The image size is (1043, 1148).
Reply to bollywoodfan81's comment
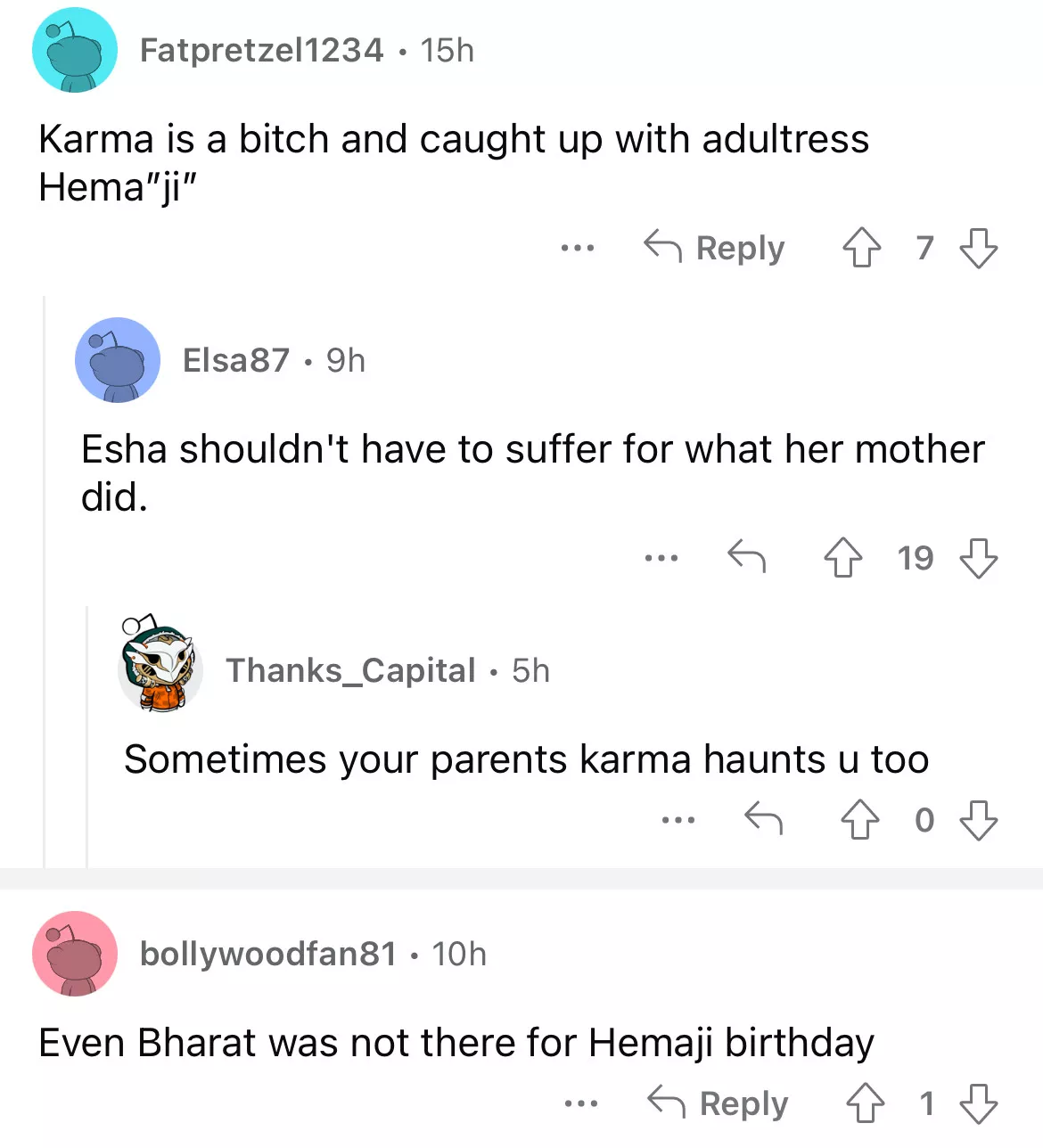coord(718,1103)
